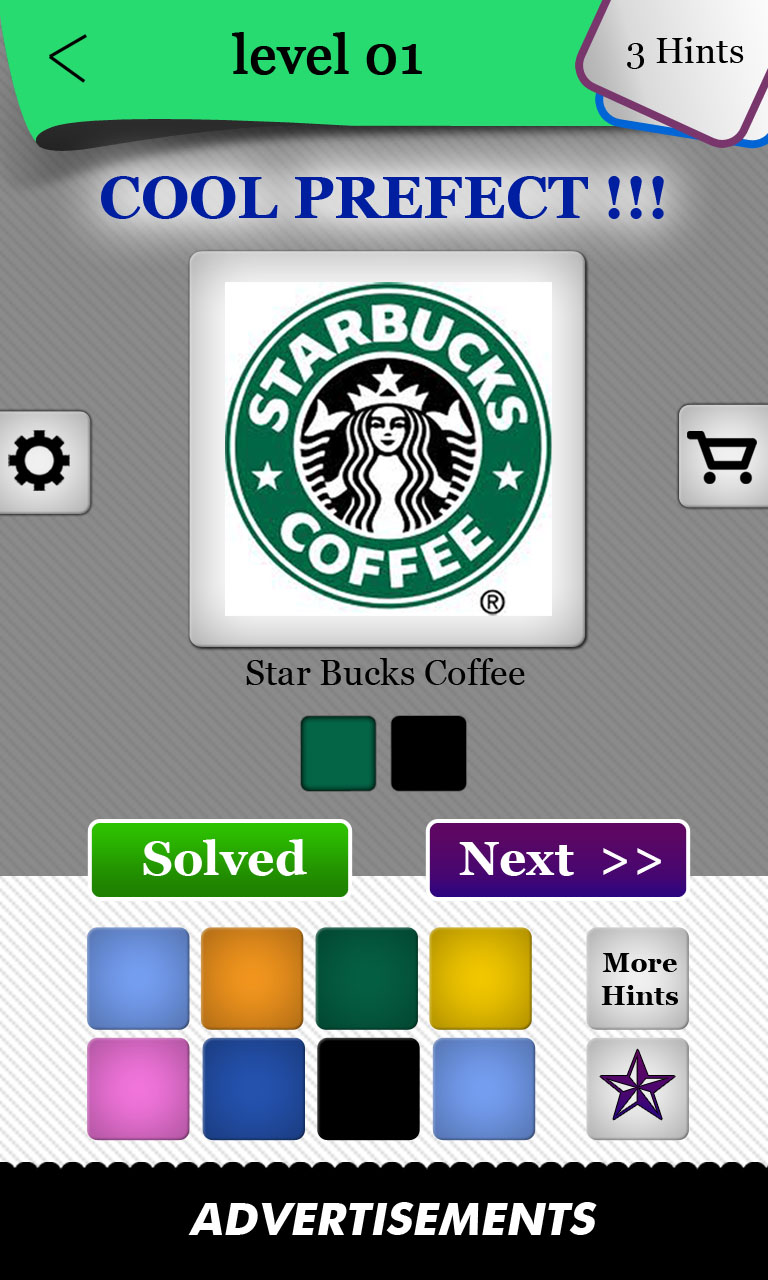Pick the black palette swatch
Screen dimensions: 768x1280
[x=368, y=1088]
